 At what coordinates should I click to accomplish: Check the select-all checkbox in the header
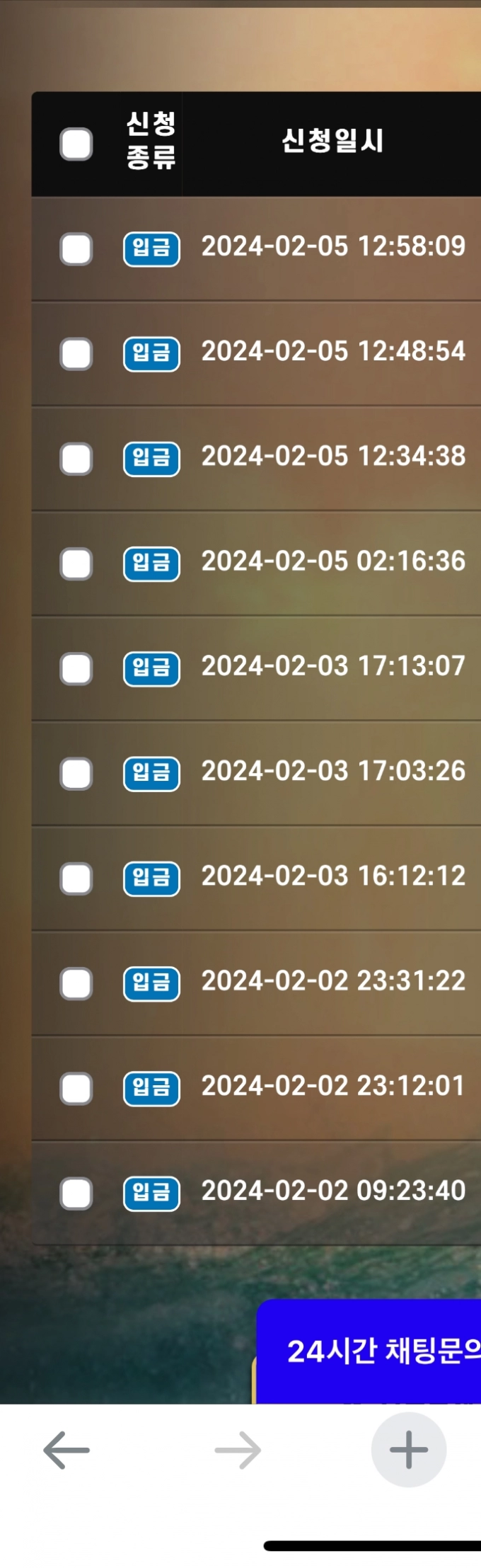tap(76, 144)
